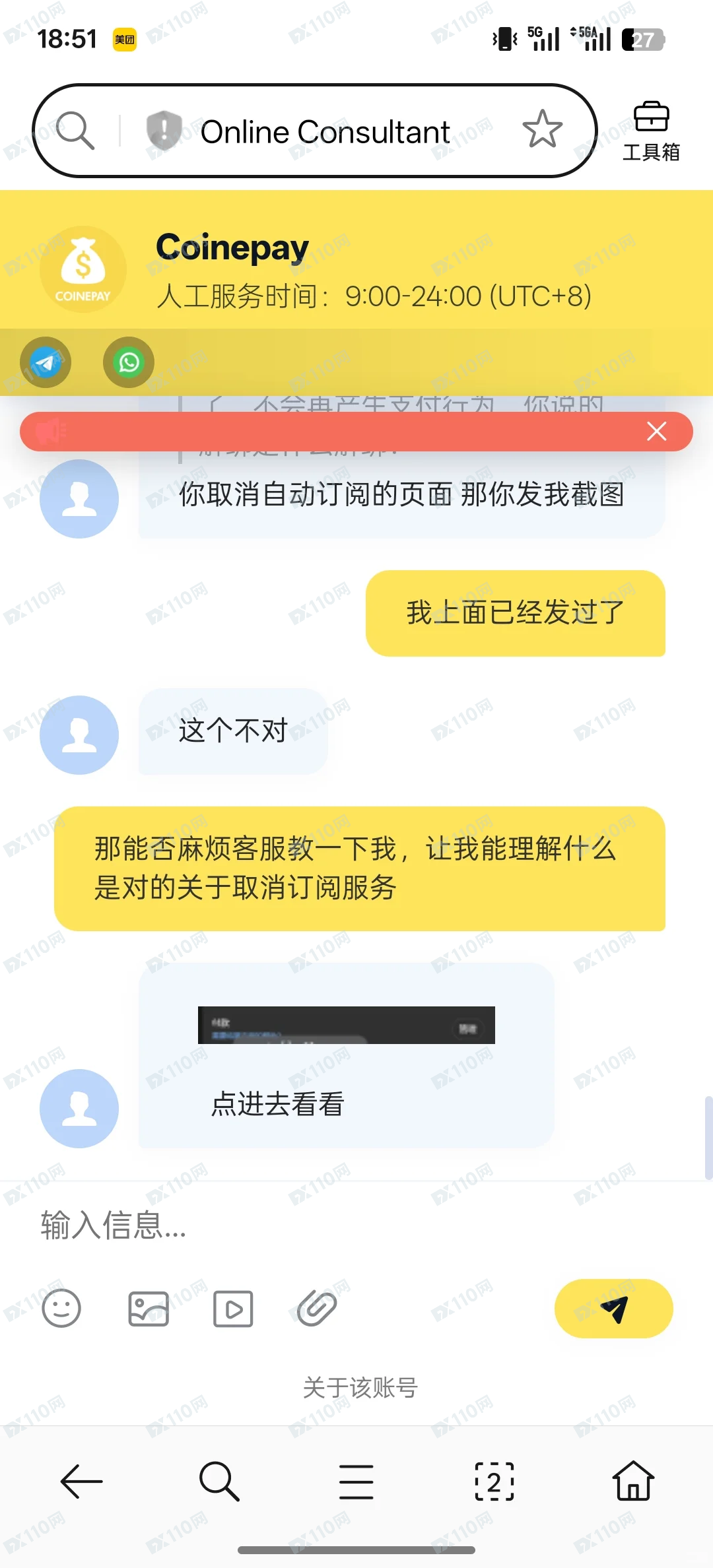Tap the site security shield in address bar

tap(163, 130)
